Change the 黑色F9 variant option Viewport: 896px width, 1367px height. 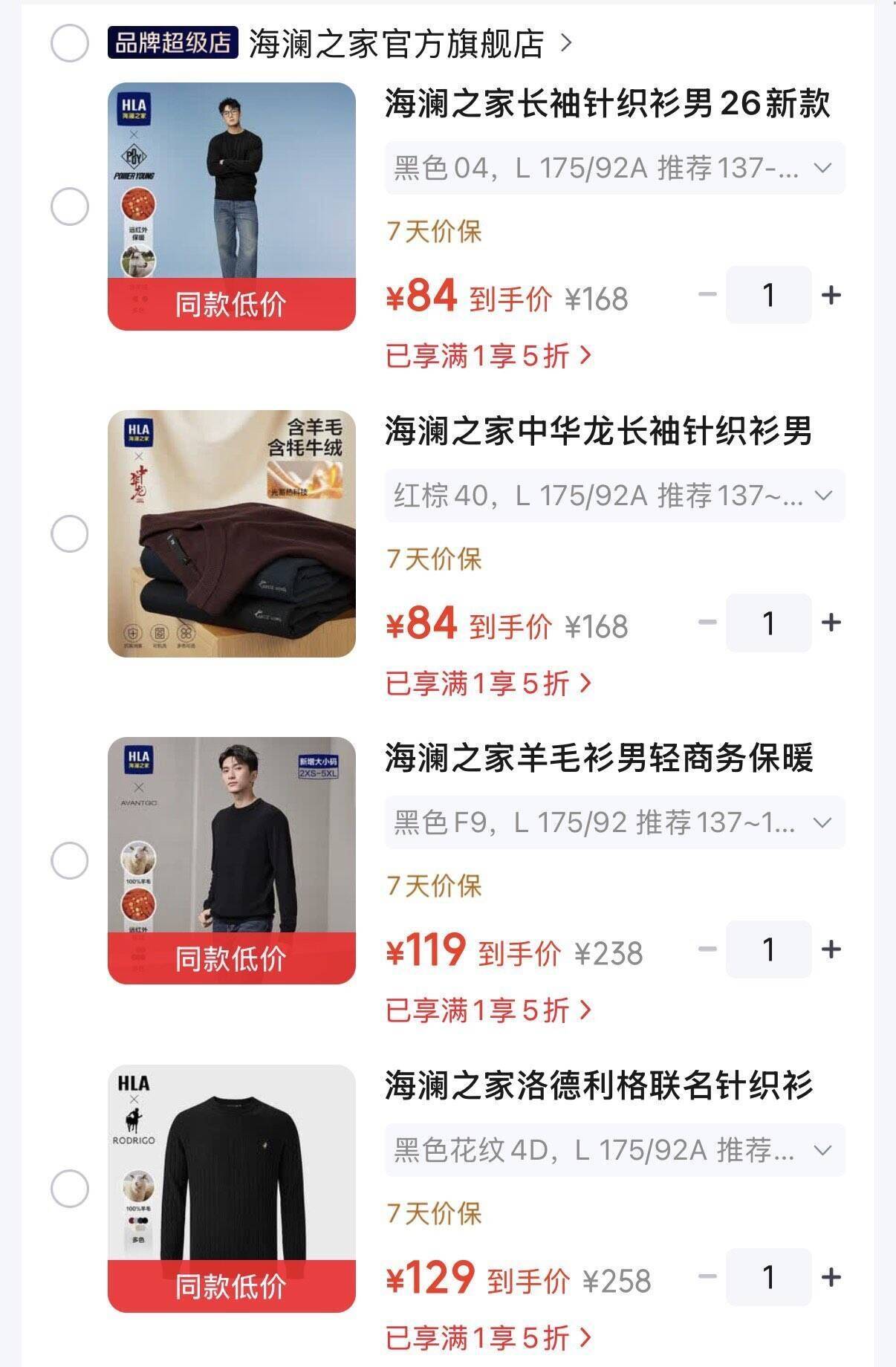coord(615,822)
